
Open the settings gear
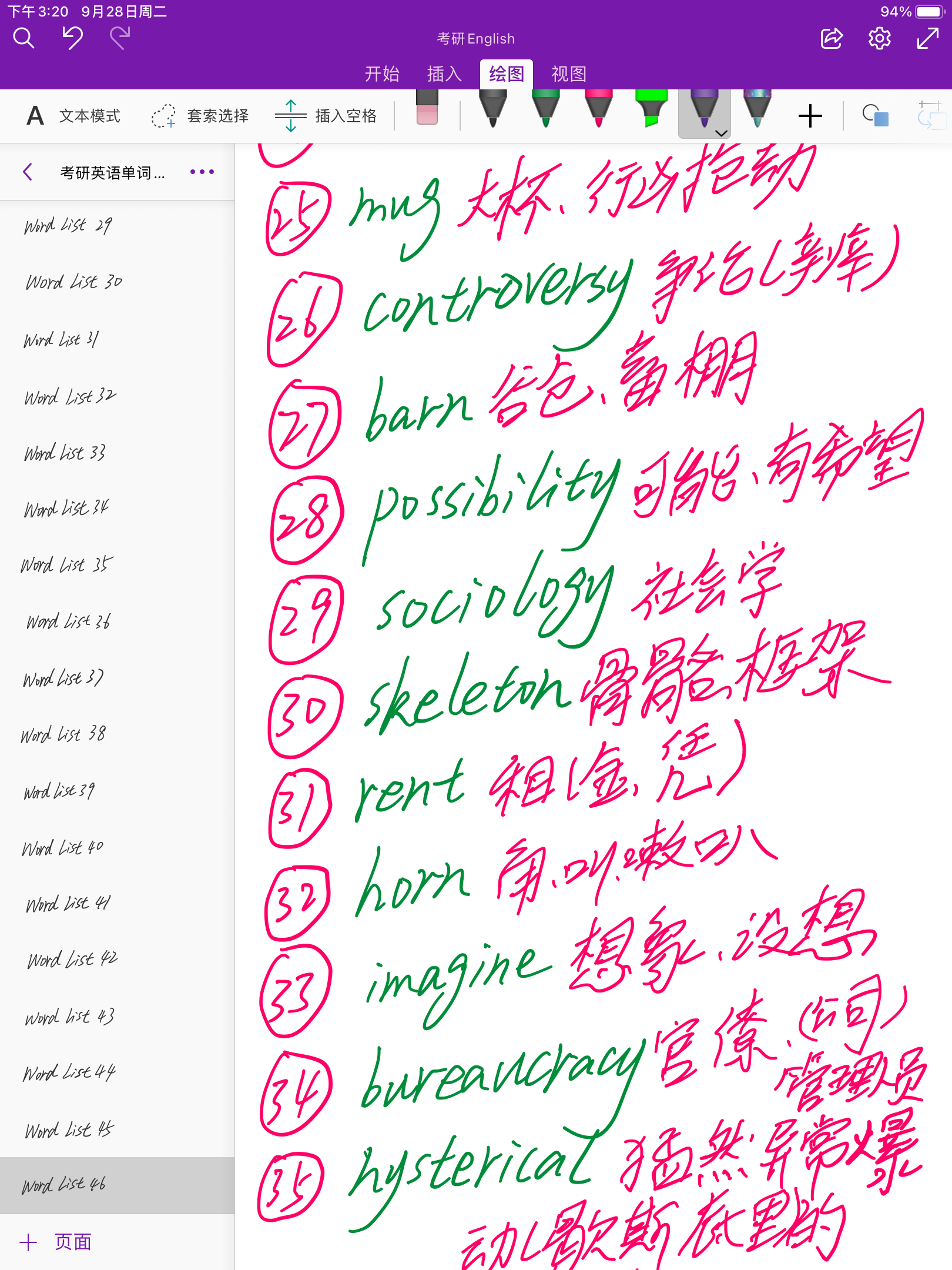[879, 39]
